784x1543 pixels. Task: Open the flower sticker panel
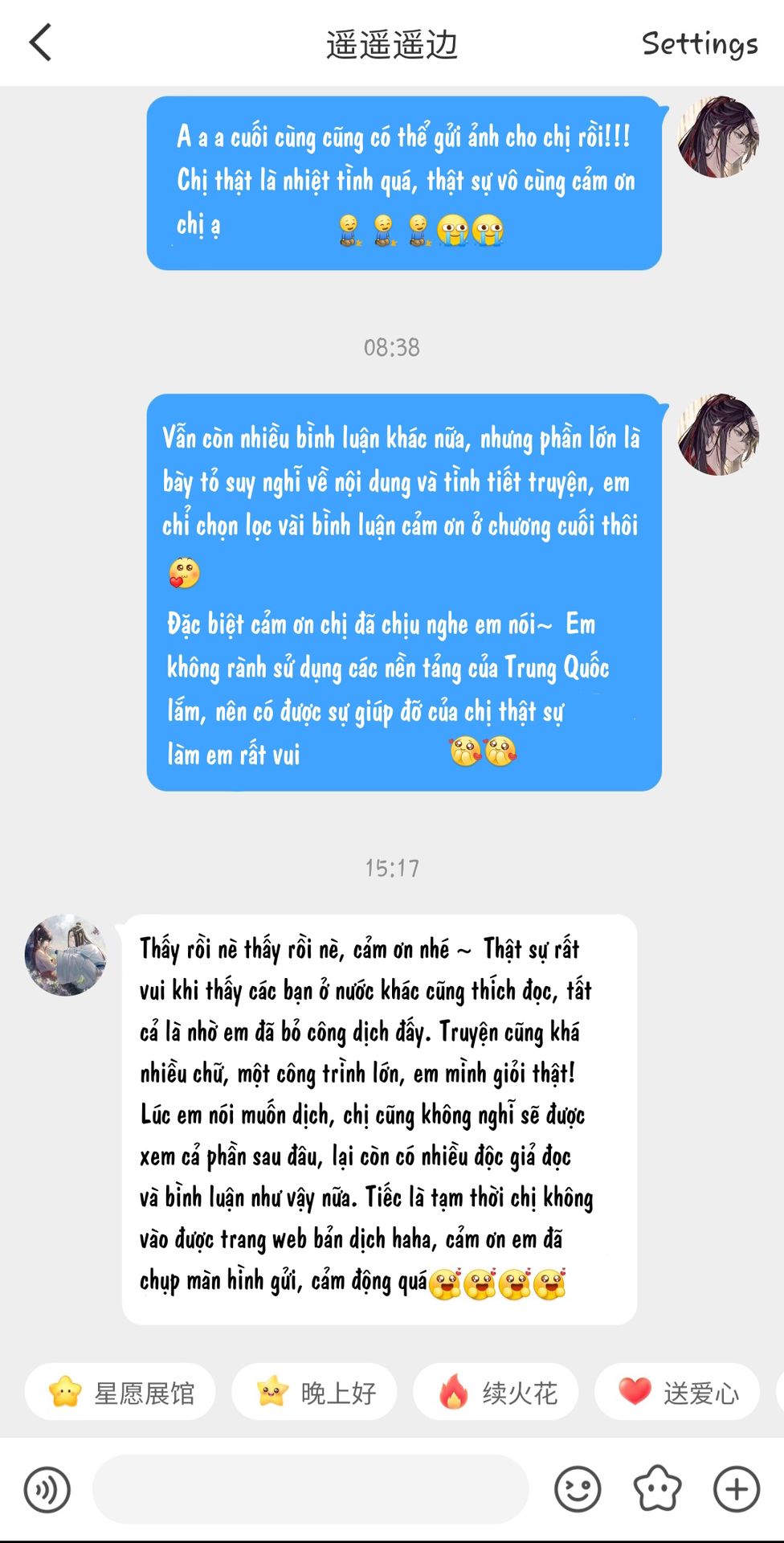[657, 1489]
